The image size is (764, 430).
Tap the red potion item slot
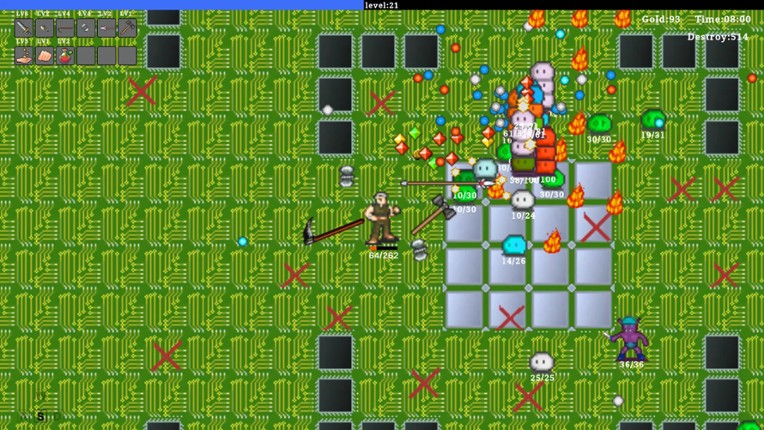pyautogui.click(x=65, y=56)
